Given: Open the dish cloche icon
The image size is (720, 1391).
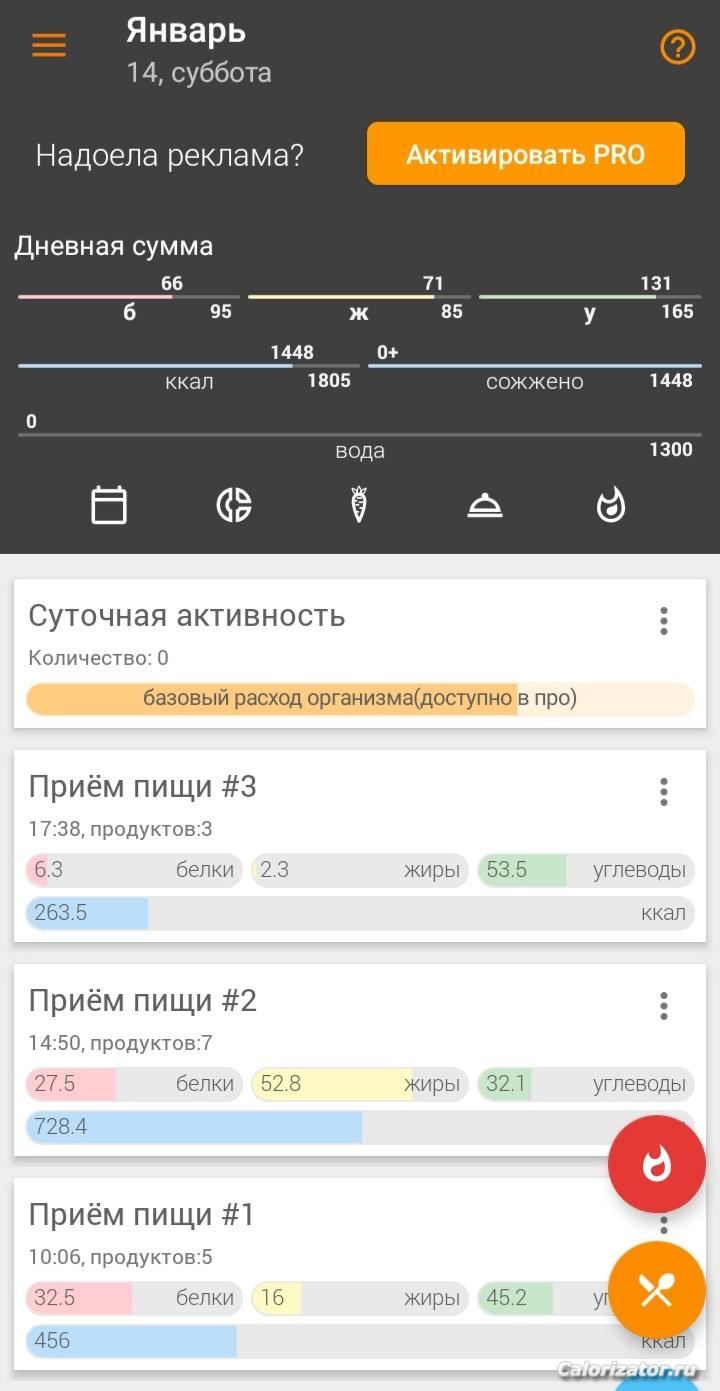Looking at the screenshot, I should pyautogui.click(x=485, y=505).
